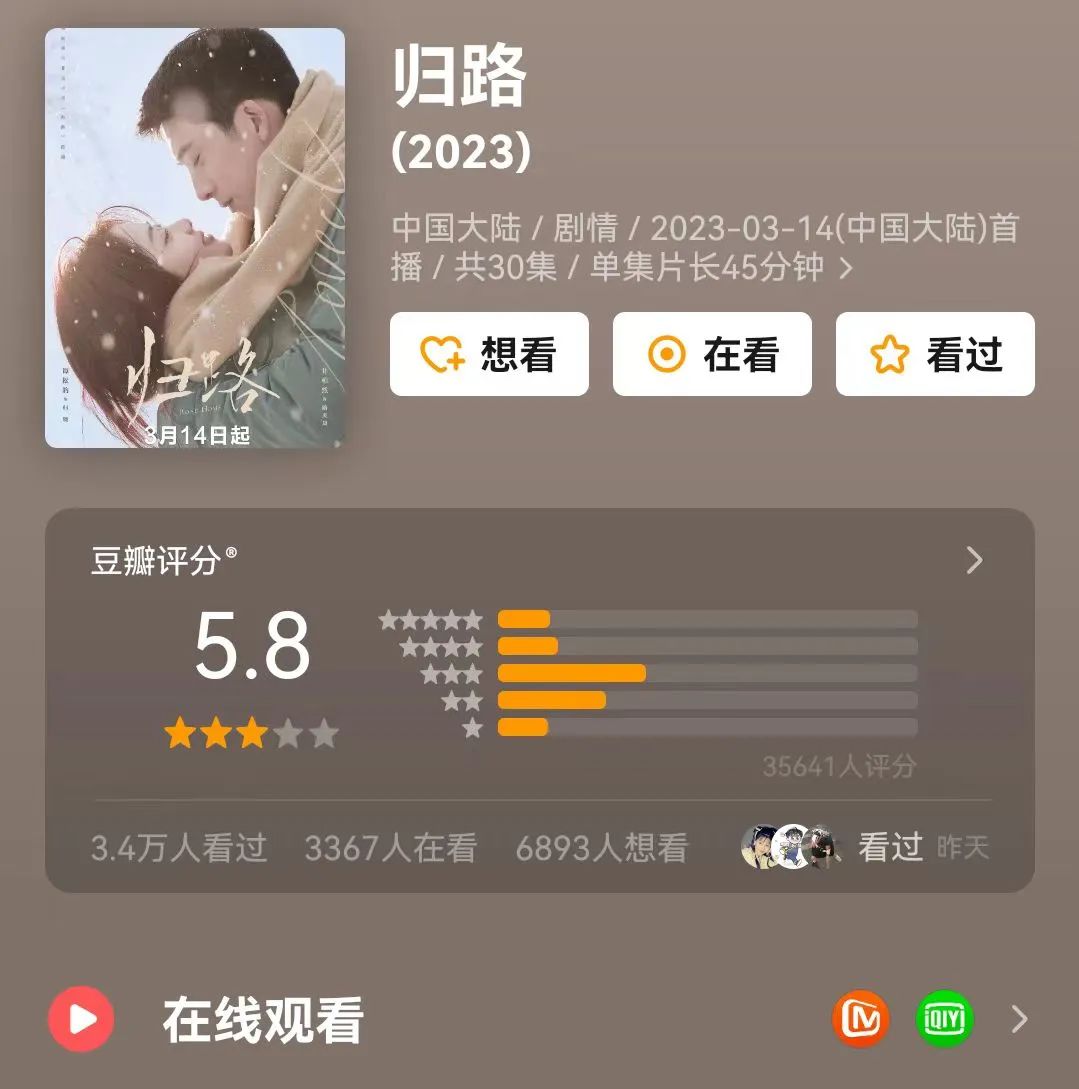Open 豆瓣评分 details via its right chevron
The height and width of the screenshot is (1089, 1079).
973,561
